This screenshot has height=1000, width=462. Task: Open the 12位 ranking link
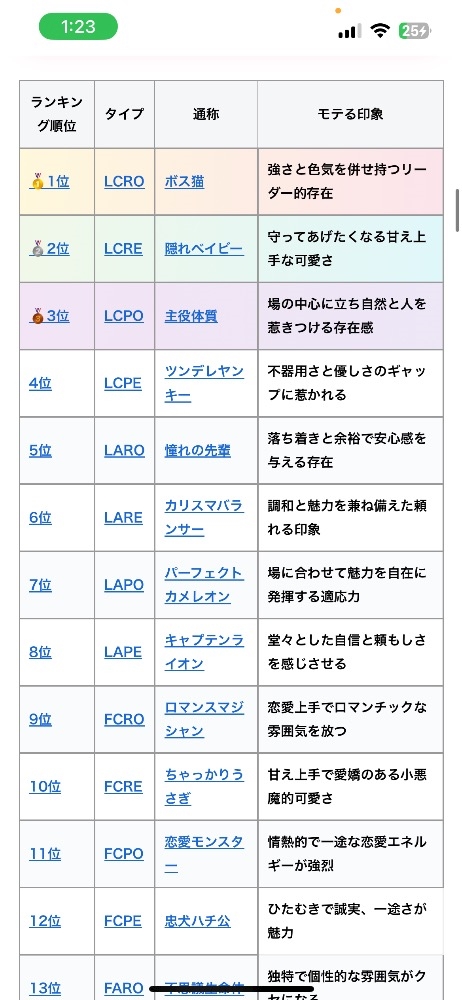tap(45, 922)
